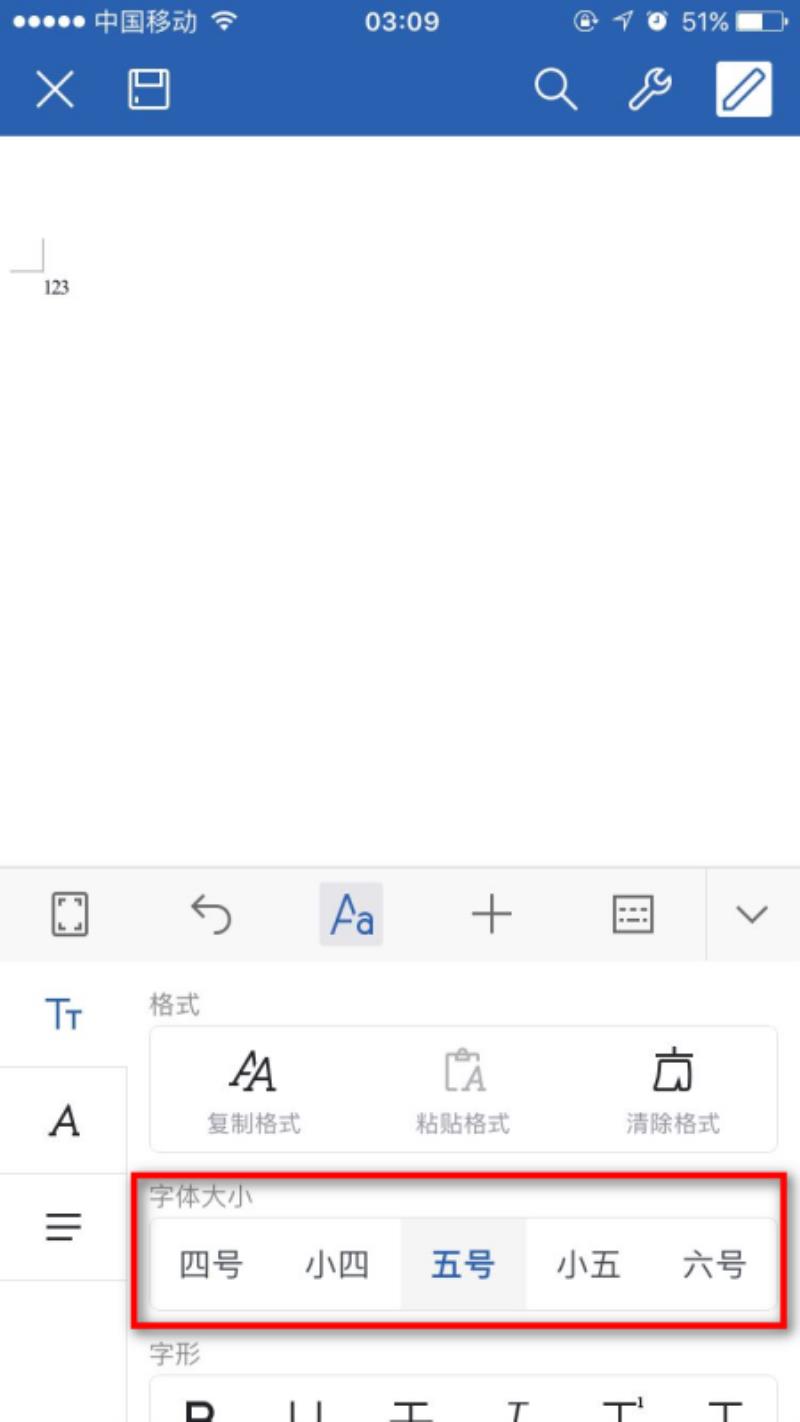This screenshot has height=1422, width=800.
Task: Close the document with the X icon
Action: [55, 90]
